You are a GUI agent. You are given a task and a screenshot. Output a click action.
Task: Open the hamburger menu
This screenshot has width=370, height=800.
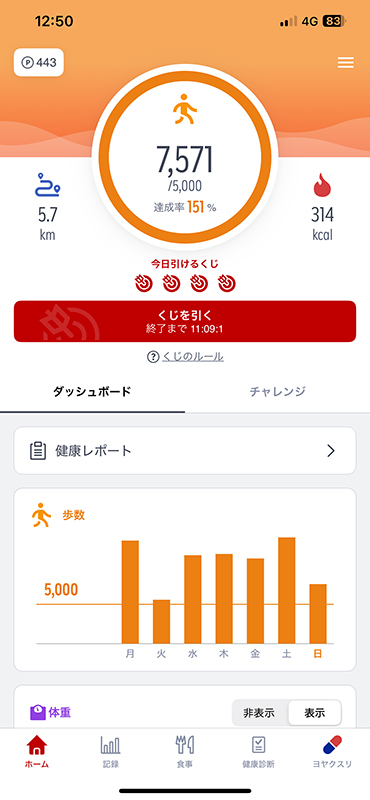[346, 63]
